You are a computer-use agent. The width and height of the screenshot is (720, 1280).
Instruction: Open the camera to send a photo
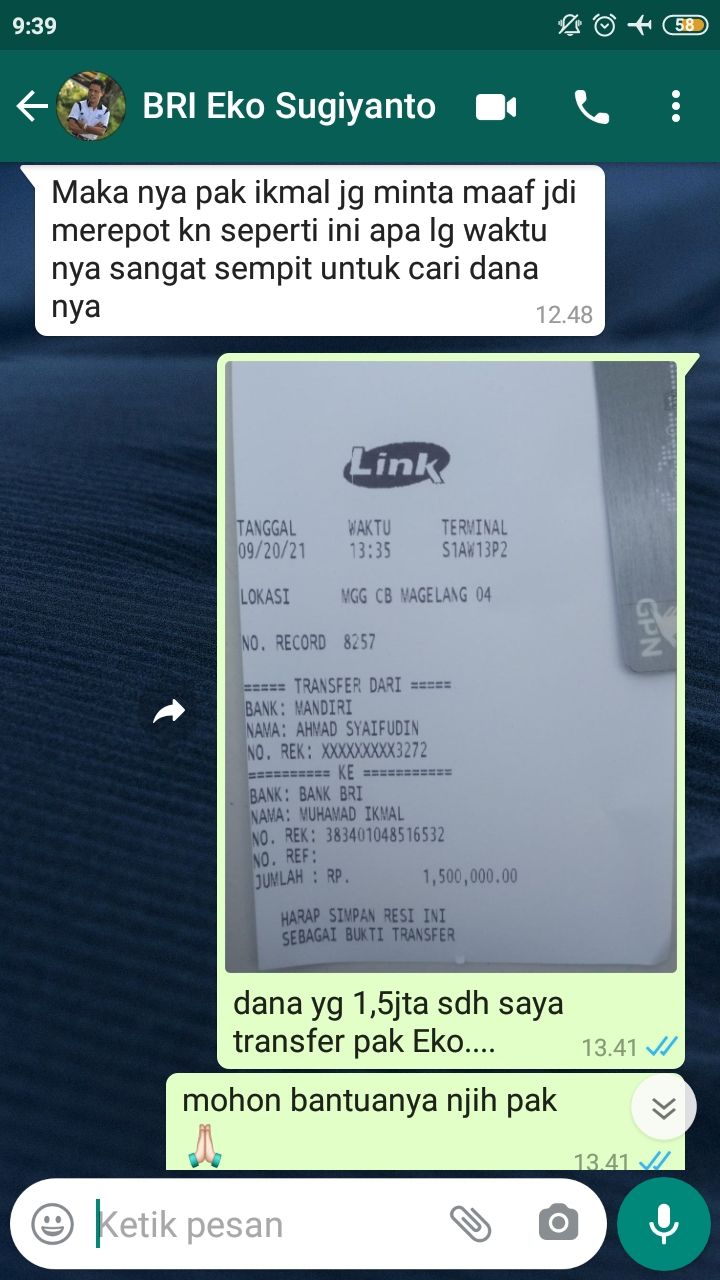[558, 1223]
